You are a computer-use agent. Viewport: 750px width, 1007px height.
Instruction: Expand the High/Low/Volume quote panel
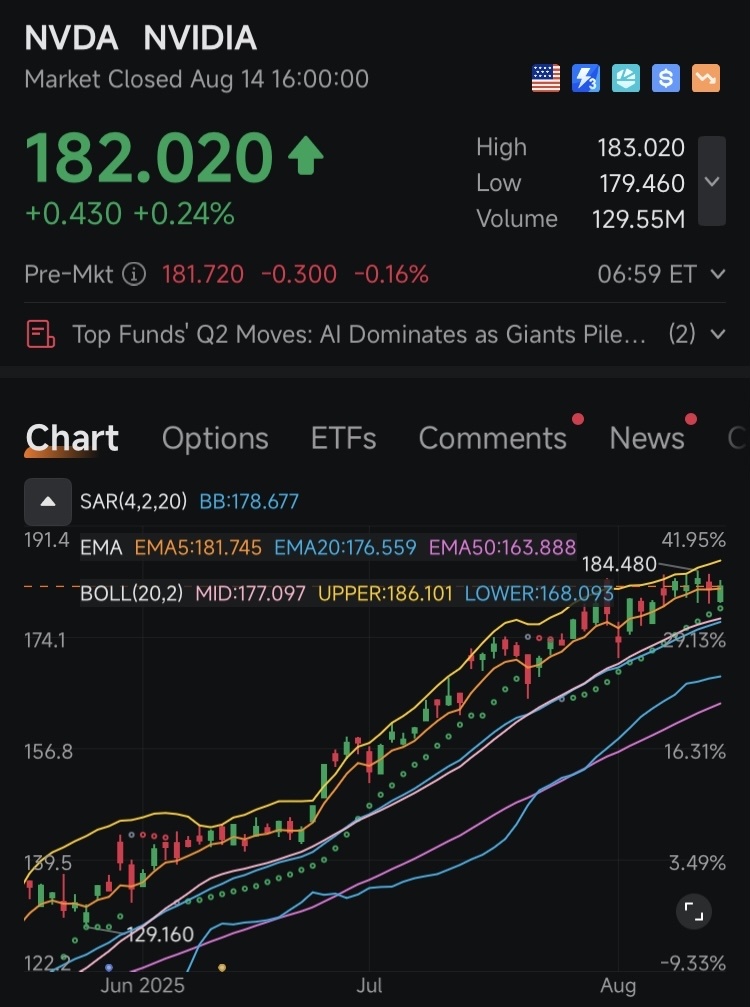coord(713,182)
